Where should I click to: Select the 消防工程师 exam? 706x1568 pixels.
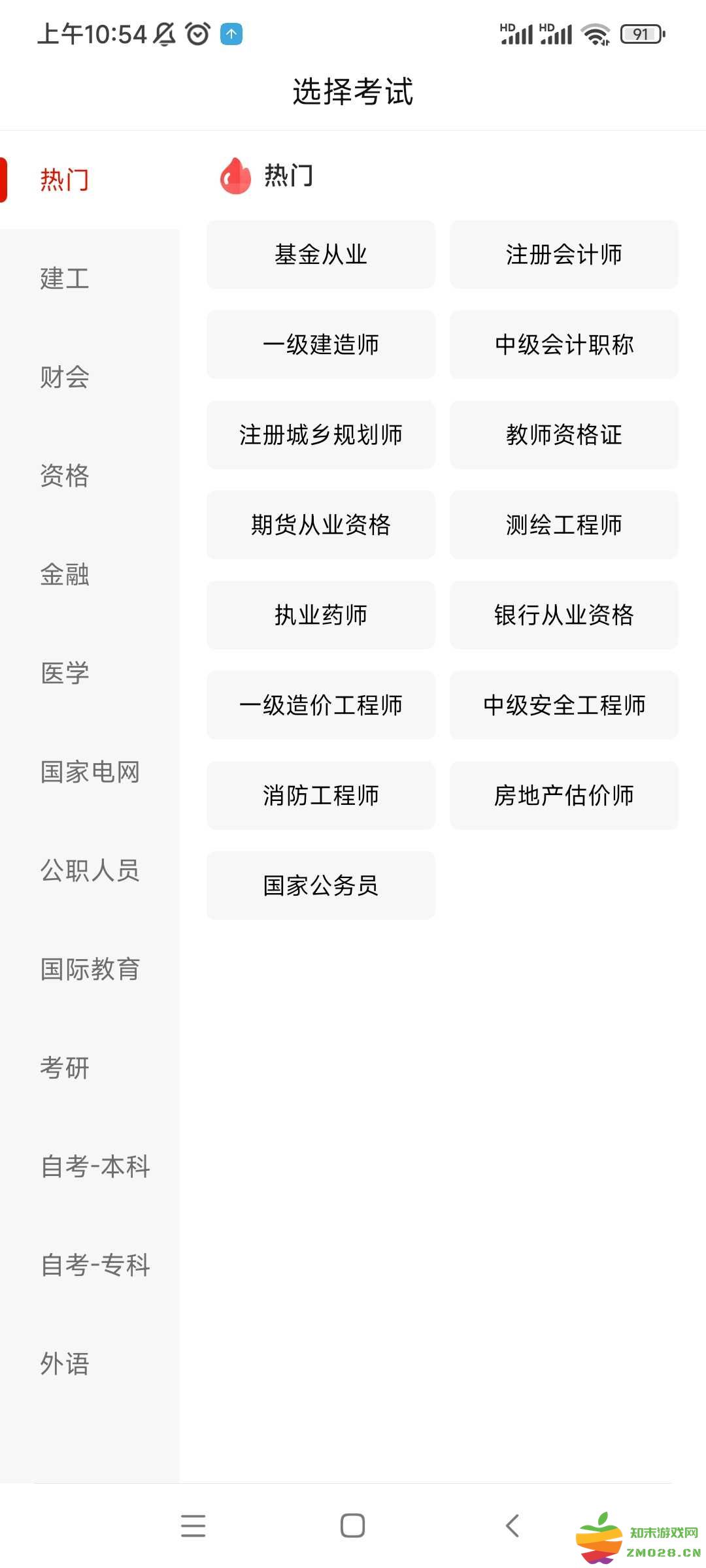click(321, 795)
